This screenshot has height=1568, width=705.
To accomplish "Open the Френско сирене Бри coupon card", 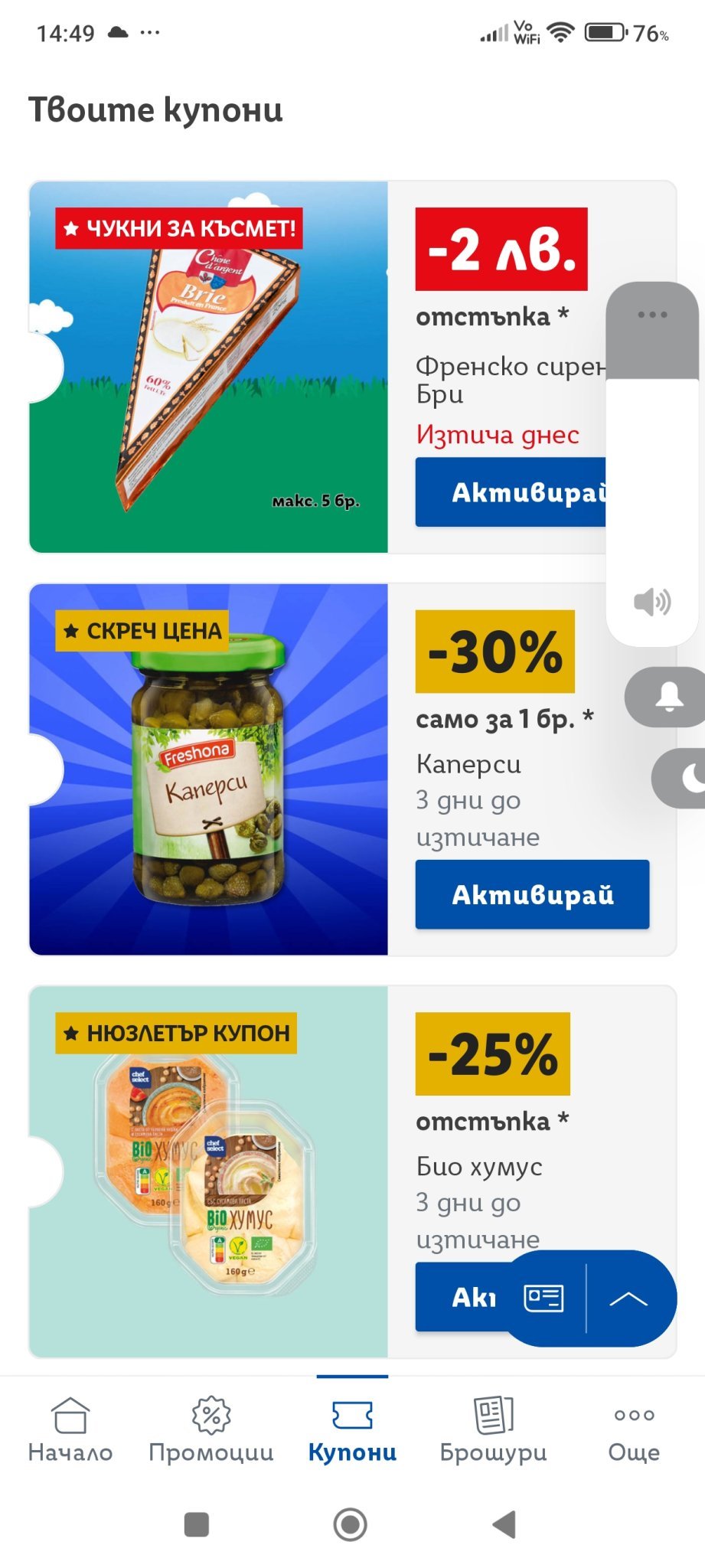I will coord(208,367).
